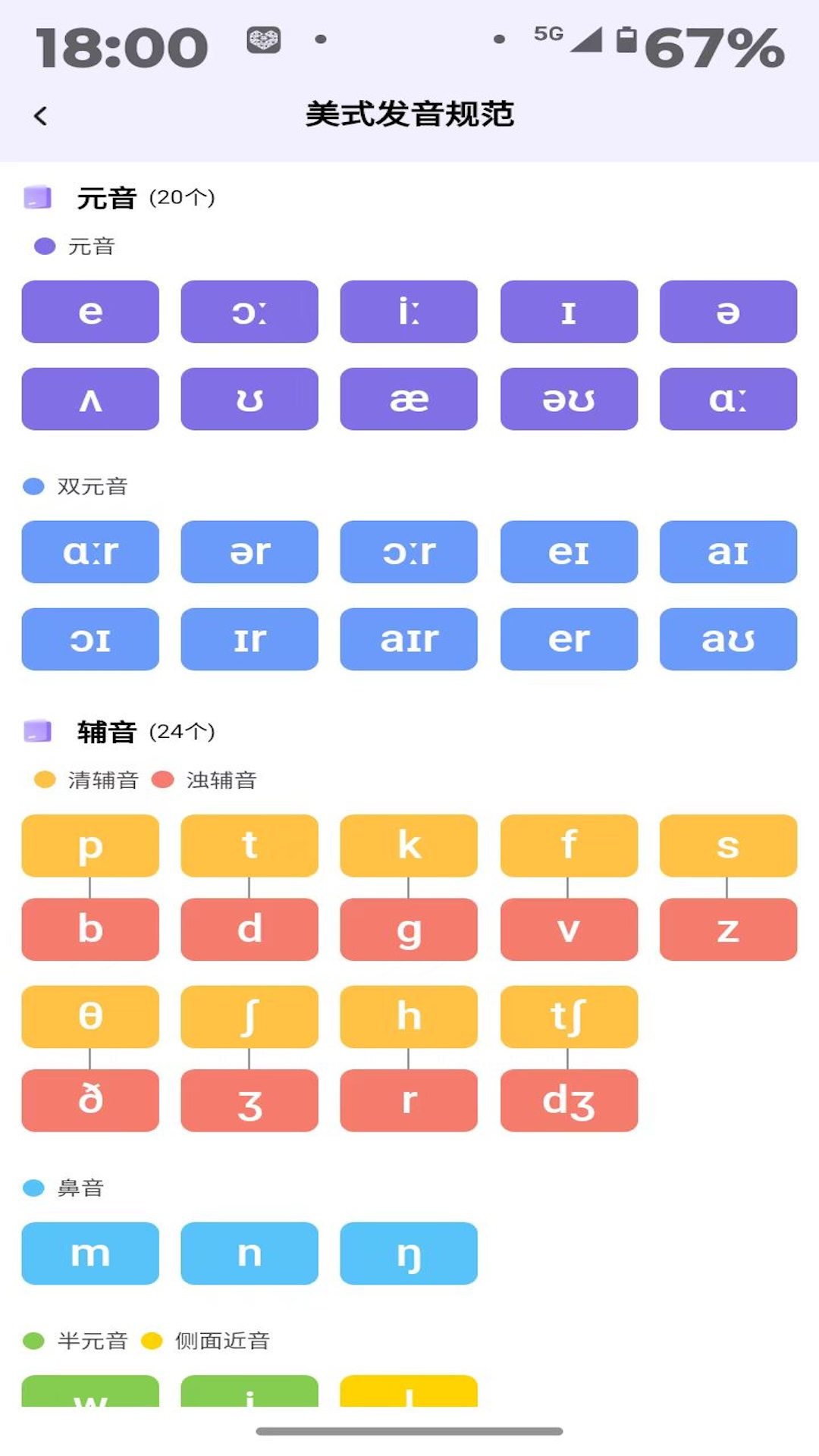Click the blue dot before 双元音 label
819x1456 pixels.
34,486
